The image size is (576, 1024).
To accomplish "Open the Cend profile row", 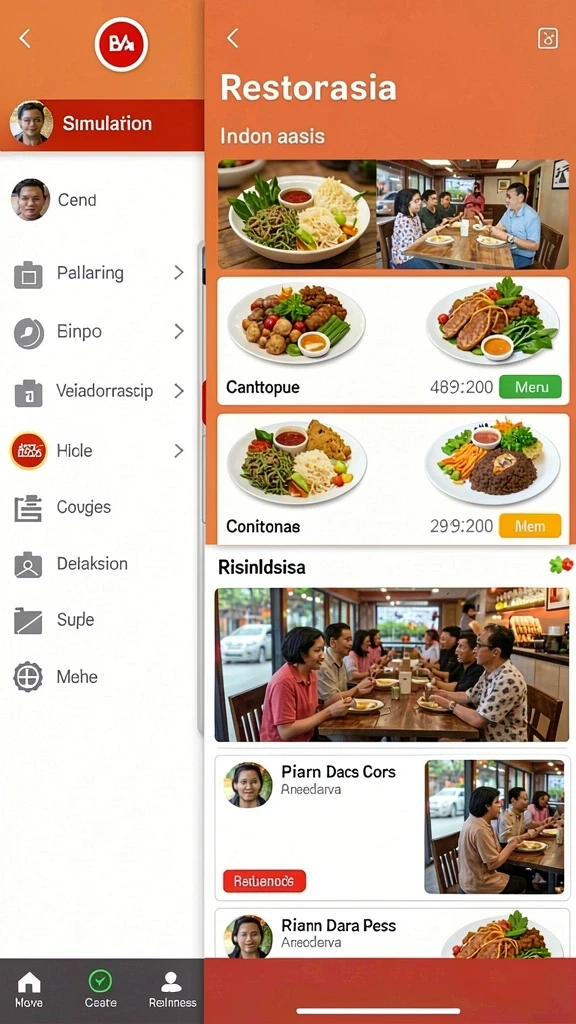I will click(x=99, y=199).
